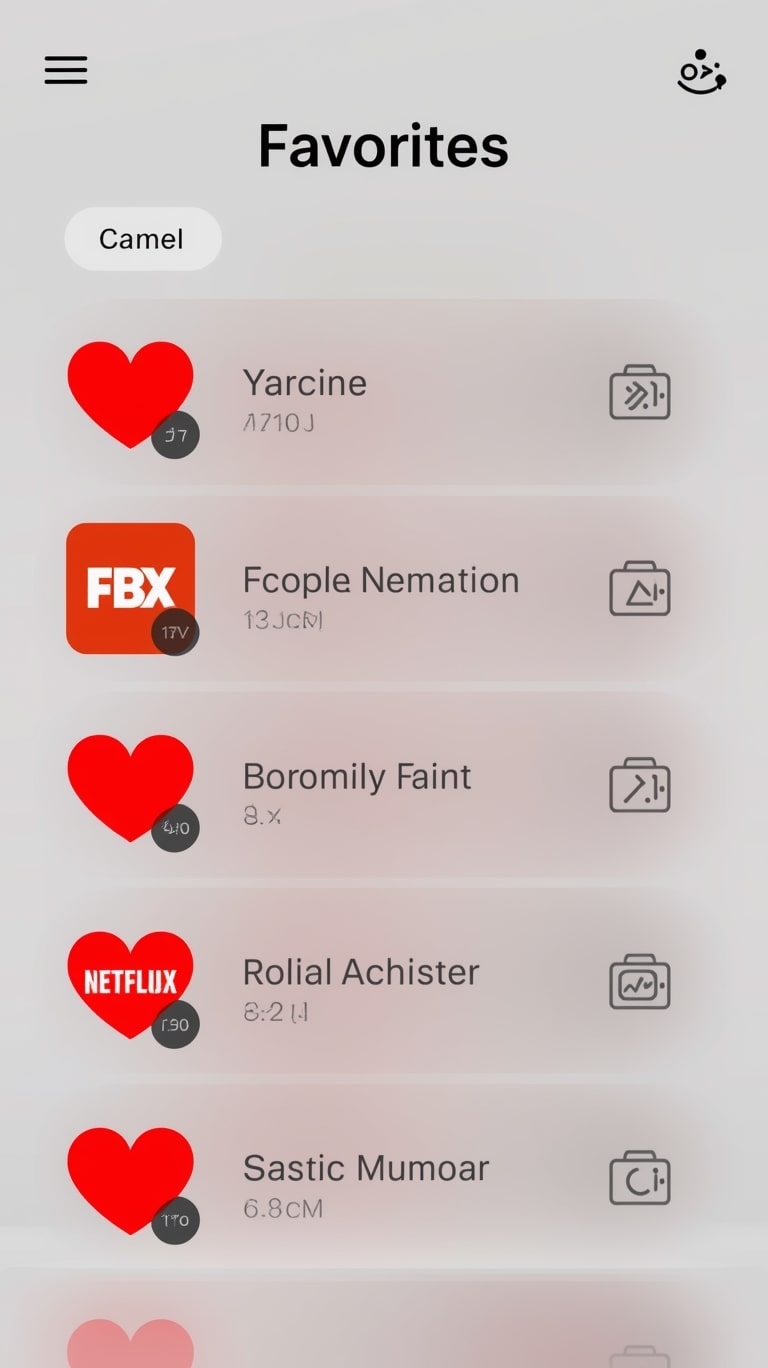Open the Fcople Nemation channel
Image resolution: width=768 pixels, height=1368 pixels.
[380, 580]
